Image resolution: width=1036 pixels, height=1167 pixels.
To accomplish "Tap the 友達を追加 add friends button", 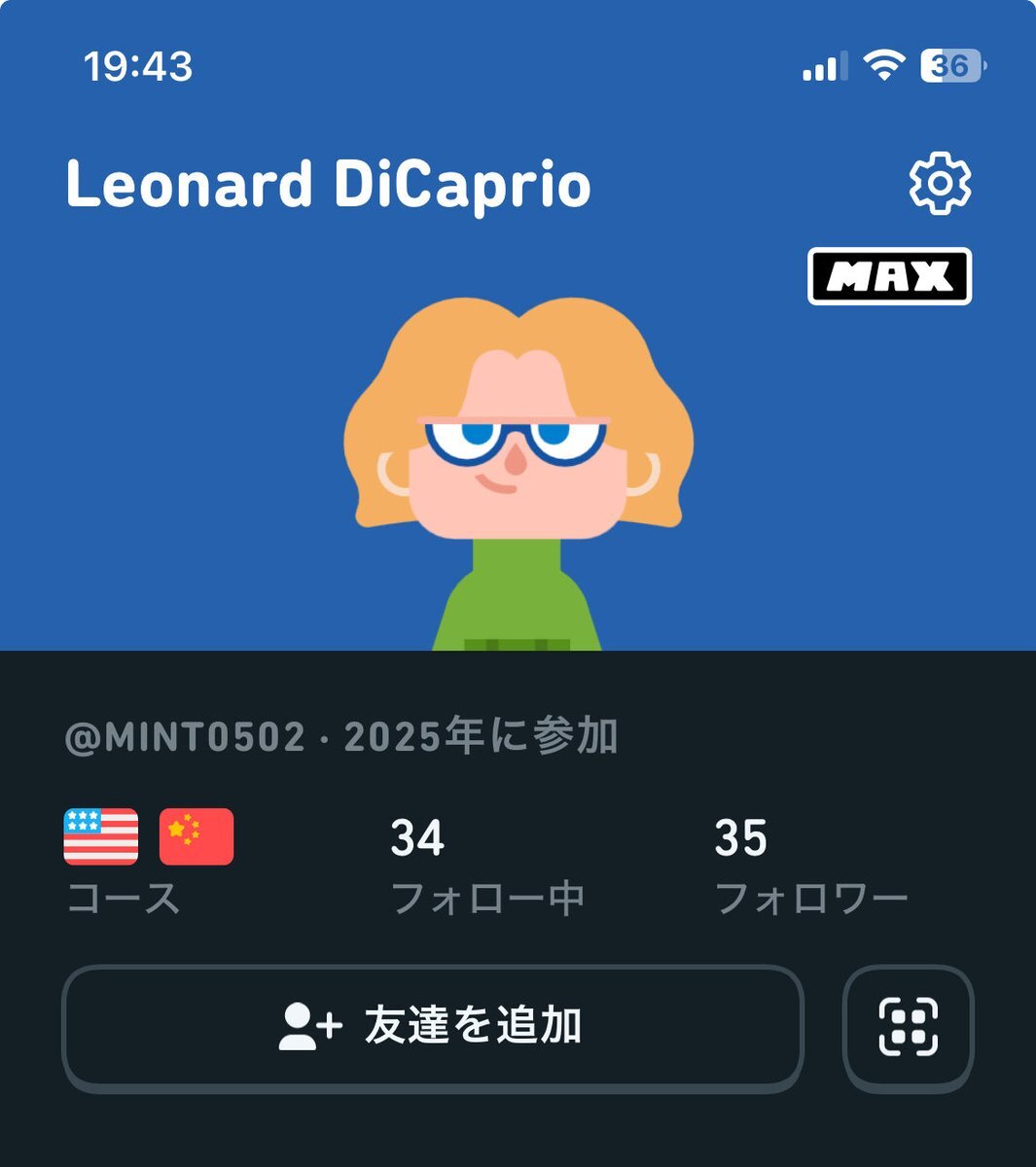I will 433,1026.
